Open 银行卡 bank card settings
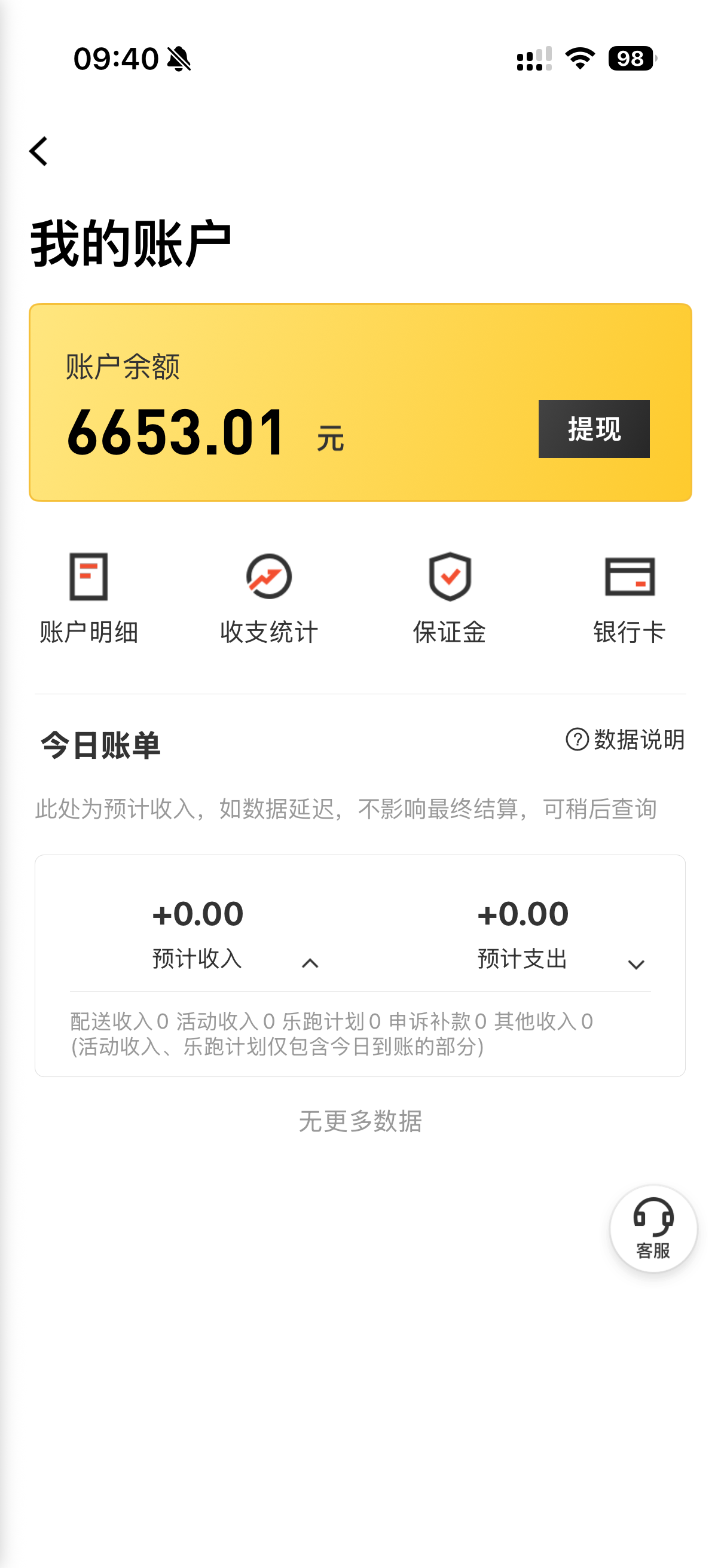 click(629, 598)
